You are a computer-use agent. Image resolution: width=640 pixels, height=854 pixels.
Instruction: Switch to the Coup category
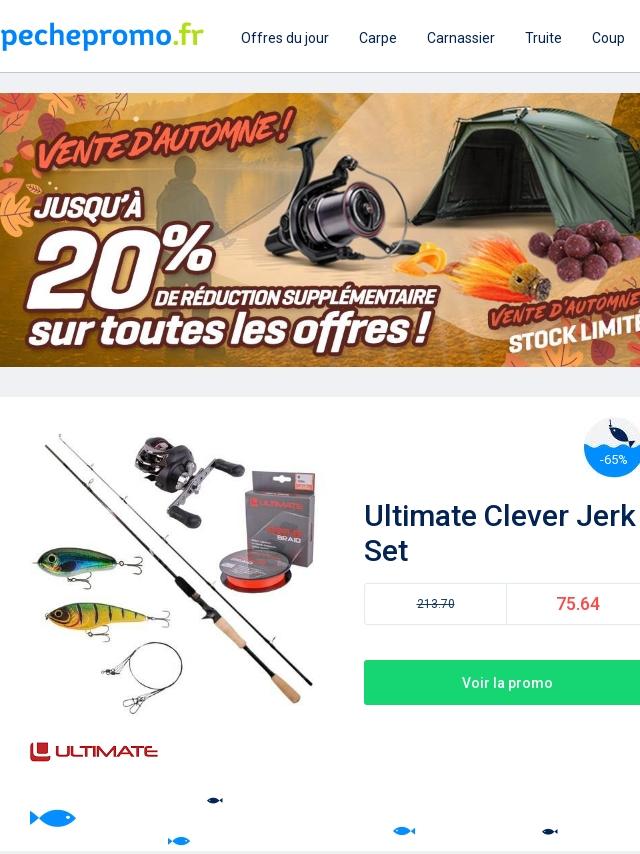click(x=608, y=38)
